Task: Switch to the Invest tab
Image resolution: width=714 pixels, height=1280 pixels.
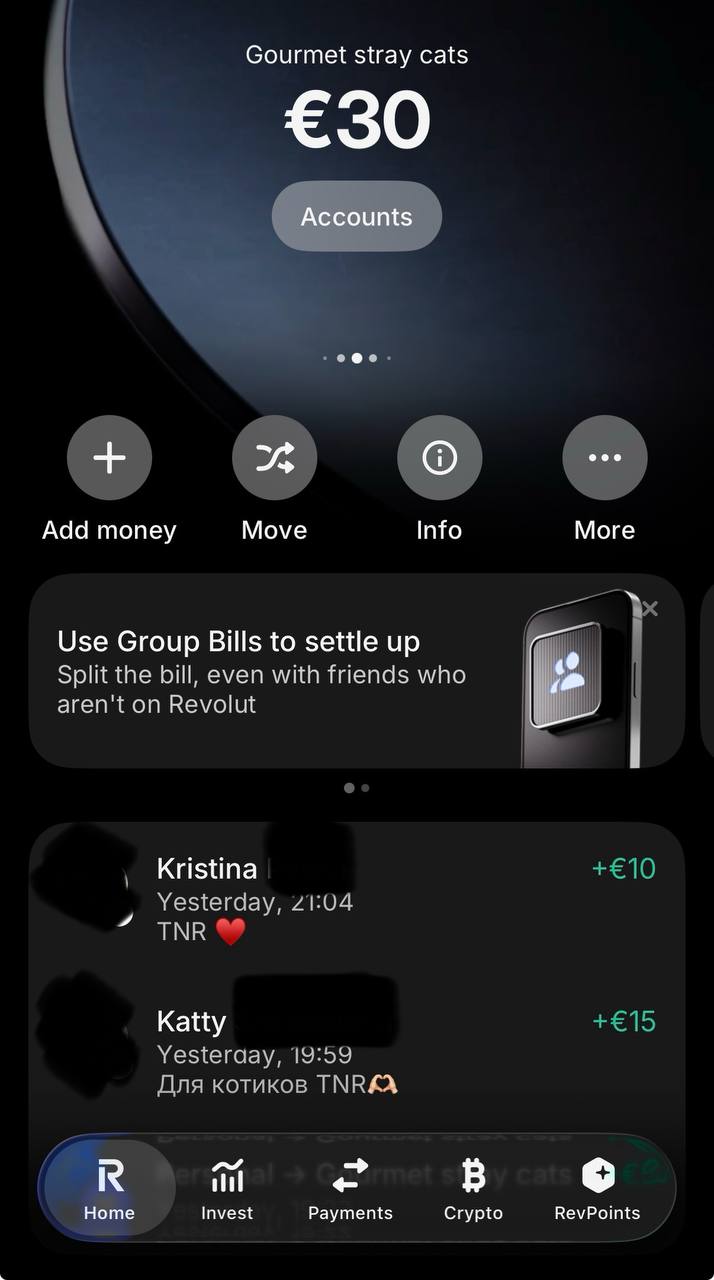Action: (x=227, y=1190)
